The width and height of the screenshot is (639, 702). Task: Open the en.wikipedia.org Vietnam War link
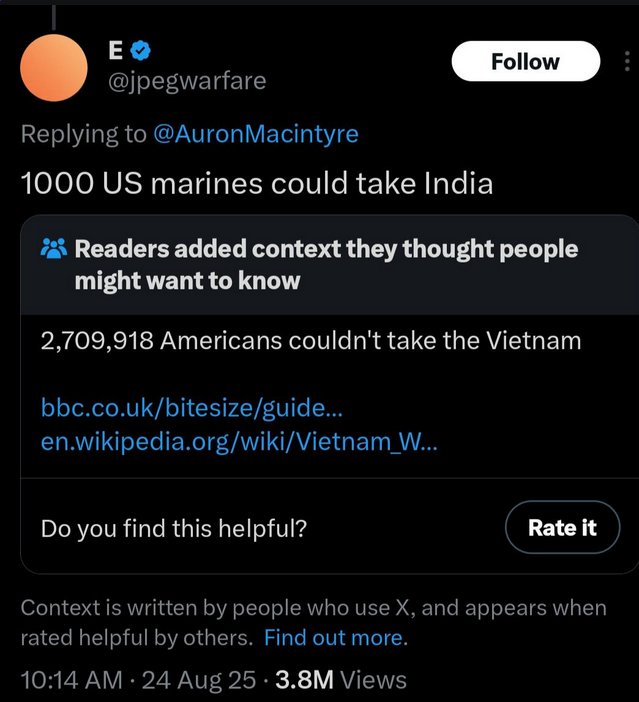[x=238, y=441]
